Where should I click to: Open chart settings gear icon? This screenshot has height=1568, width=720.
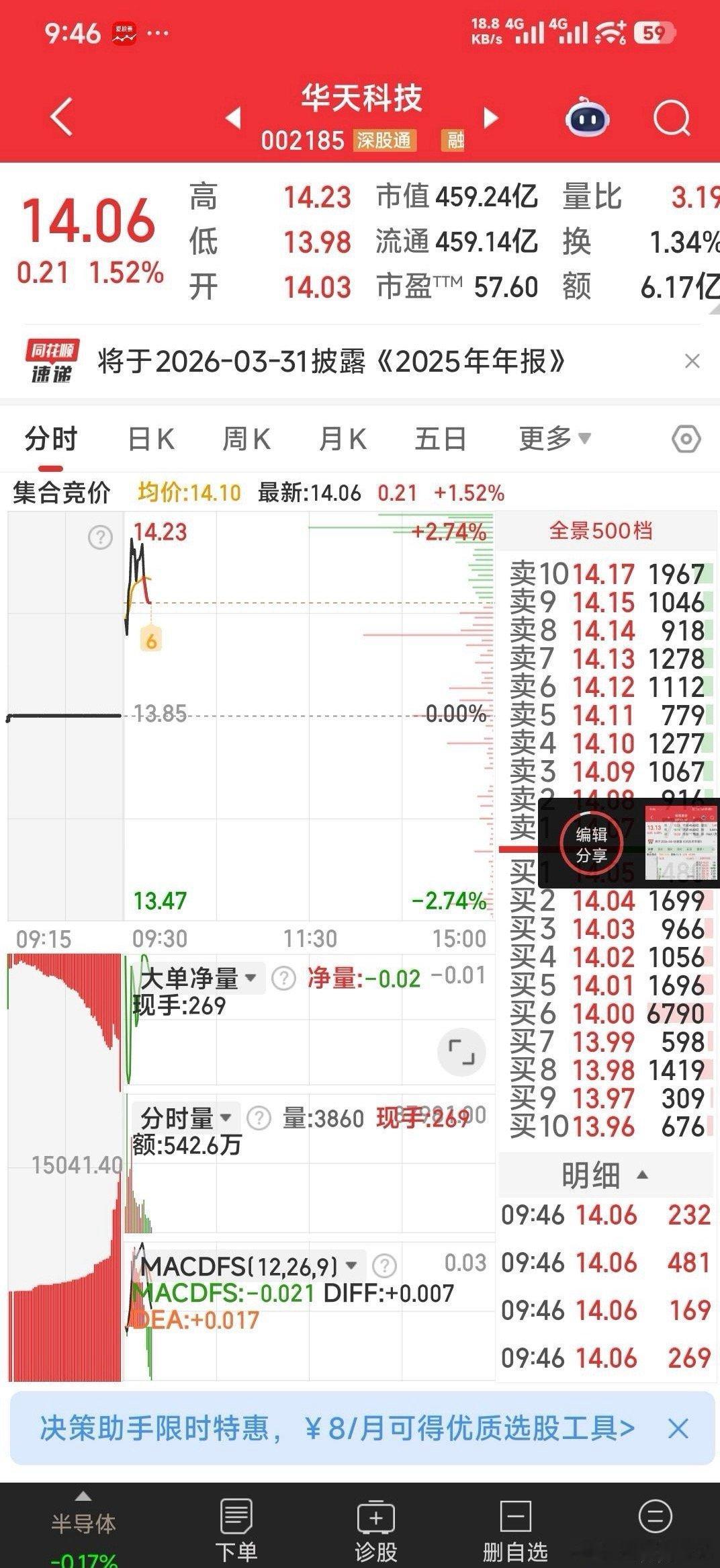(685, 437)
